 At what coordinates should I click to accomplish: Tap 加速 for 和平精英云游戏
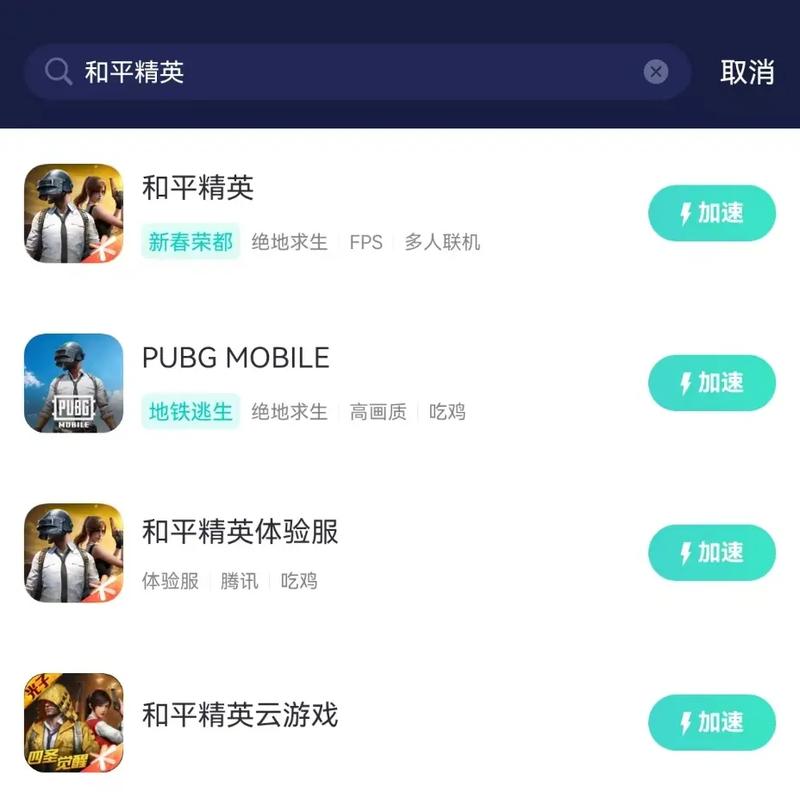coord(712,722)
